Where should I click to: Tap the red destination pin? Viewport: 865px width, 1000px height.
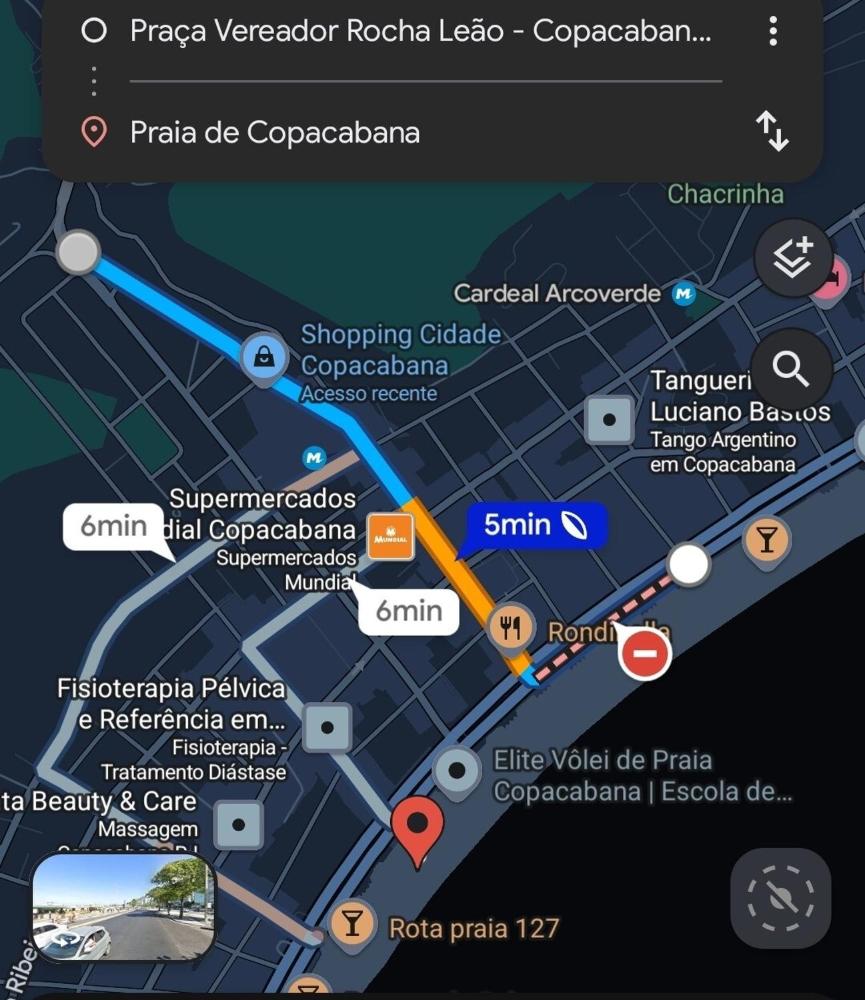click(x=417, y=829)
